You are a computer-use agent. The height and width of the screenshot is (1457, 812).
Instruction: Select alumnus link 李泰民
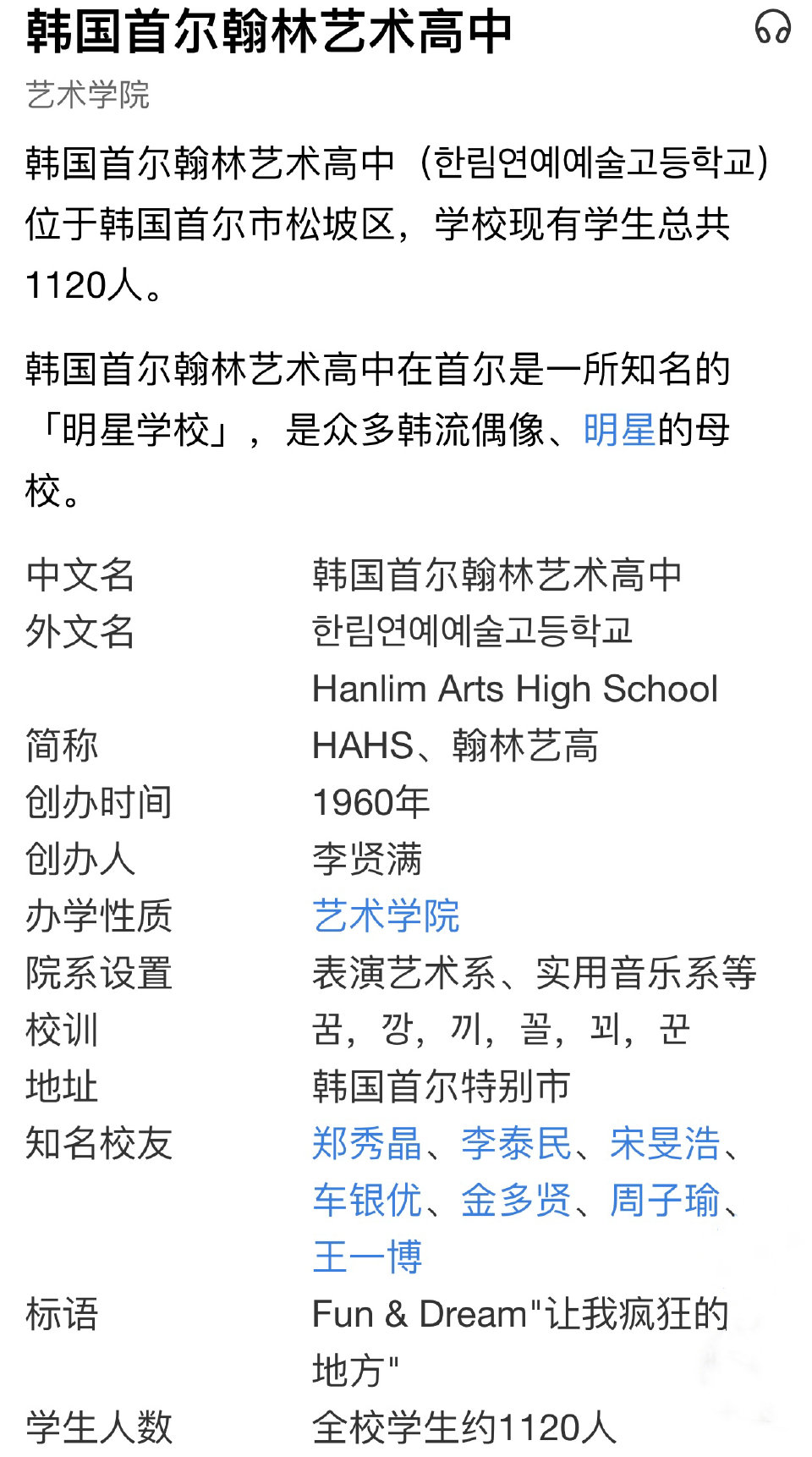[516, 1145]
